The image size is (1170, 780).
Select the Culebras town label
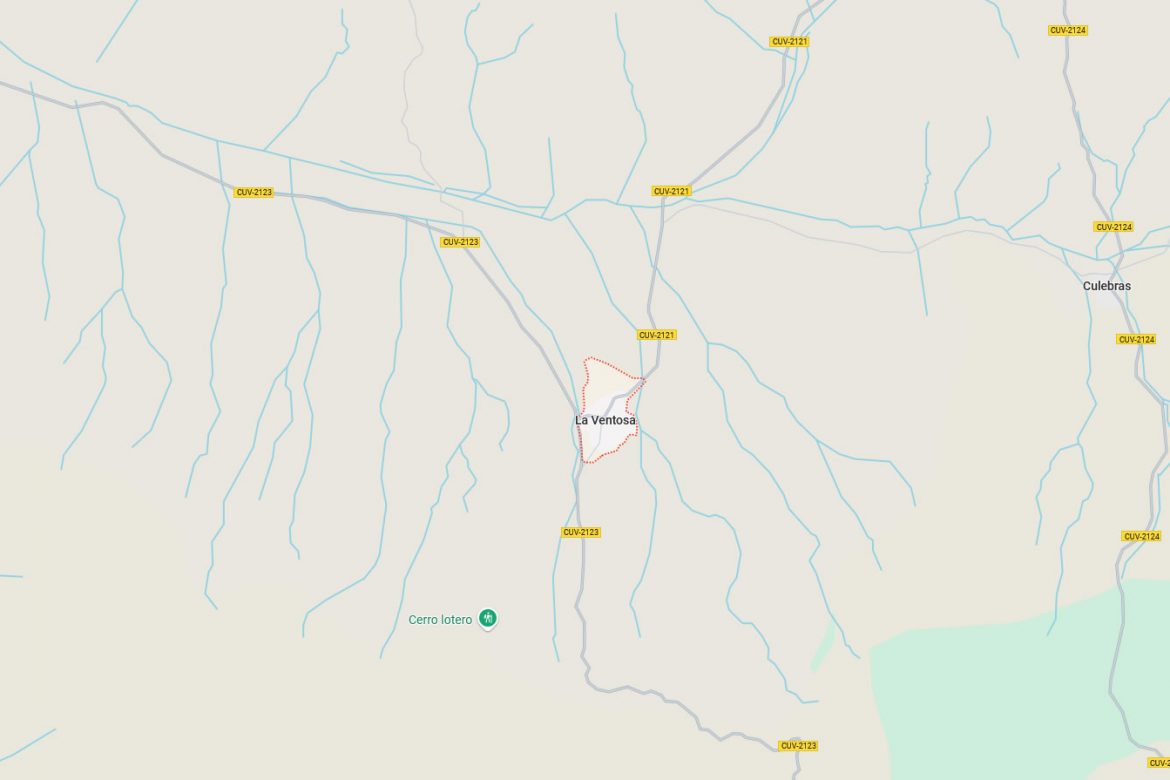pos(1106,286)
